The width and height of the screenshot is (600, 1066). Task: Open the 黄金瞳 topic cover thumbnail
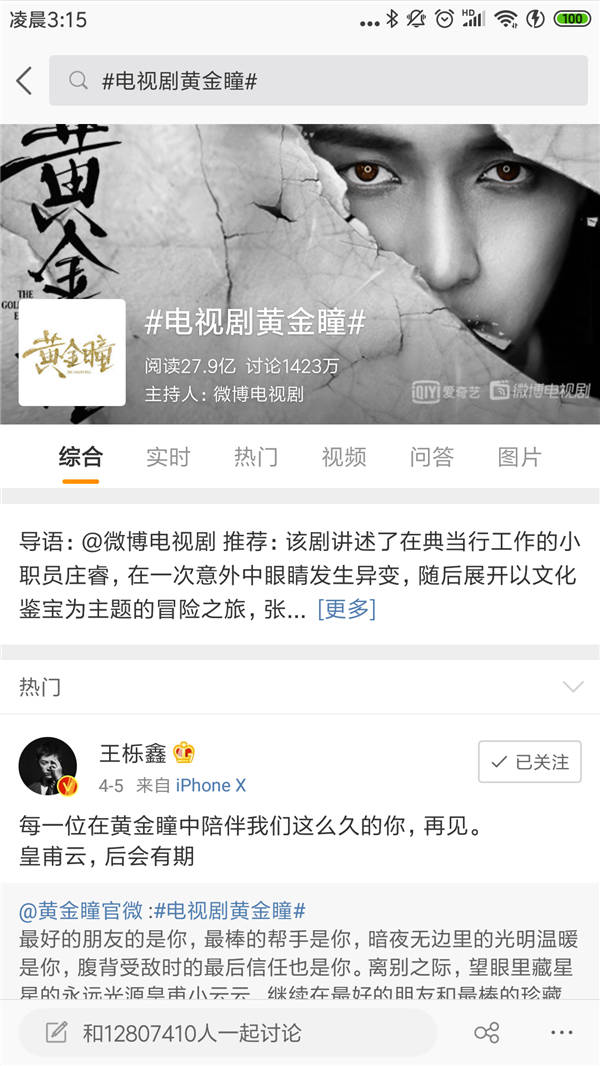click(x=72, y=353)
